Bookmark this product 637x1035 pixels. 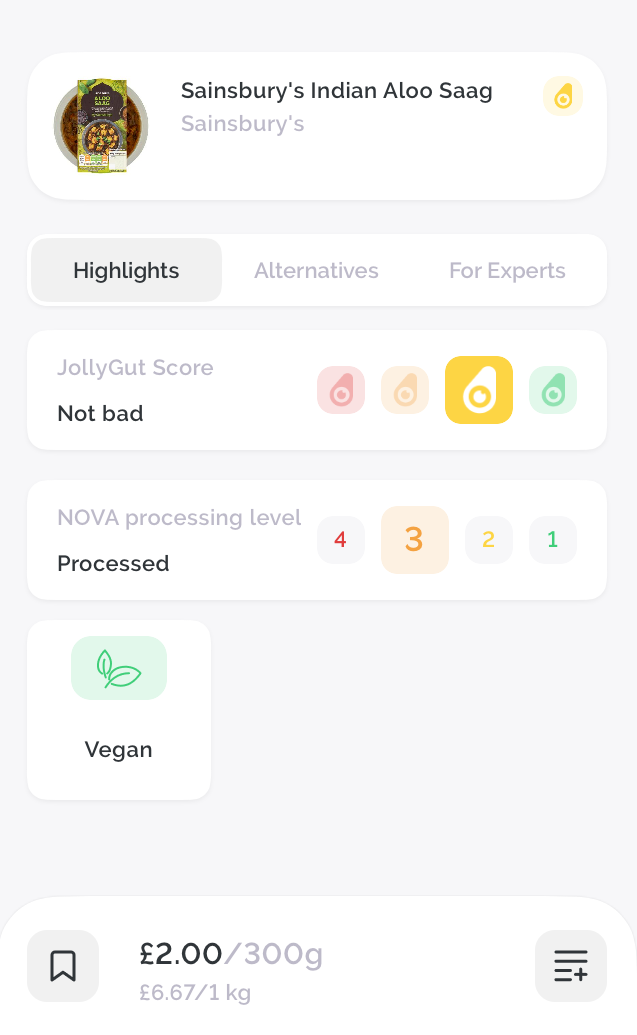click(63, 966)
